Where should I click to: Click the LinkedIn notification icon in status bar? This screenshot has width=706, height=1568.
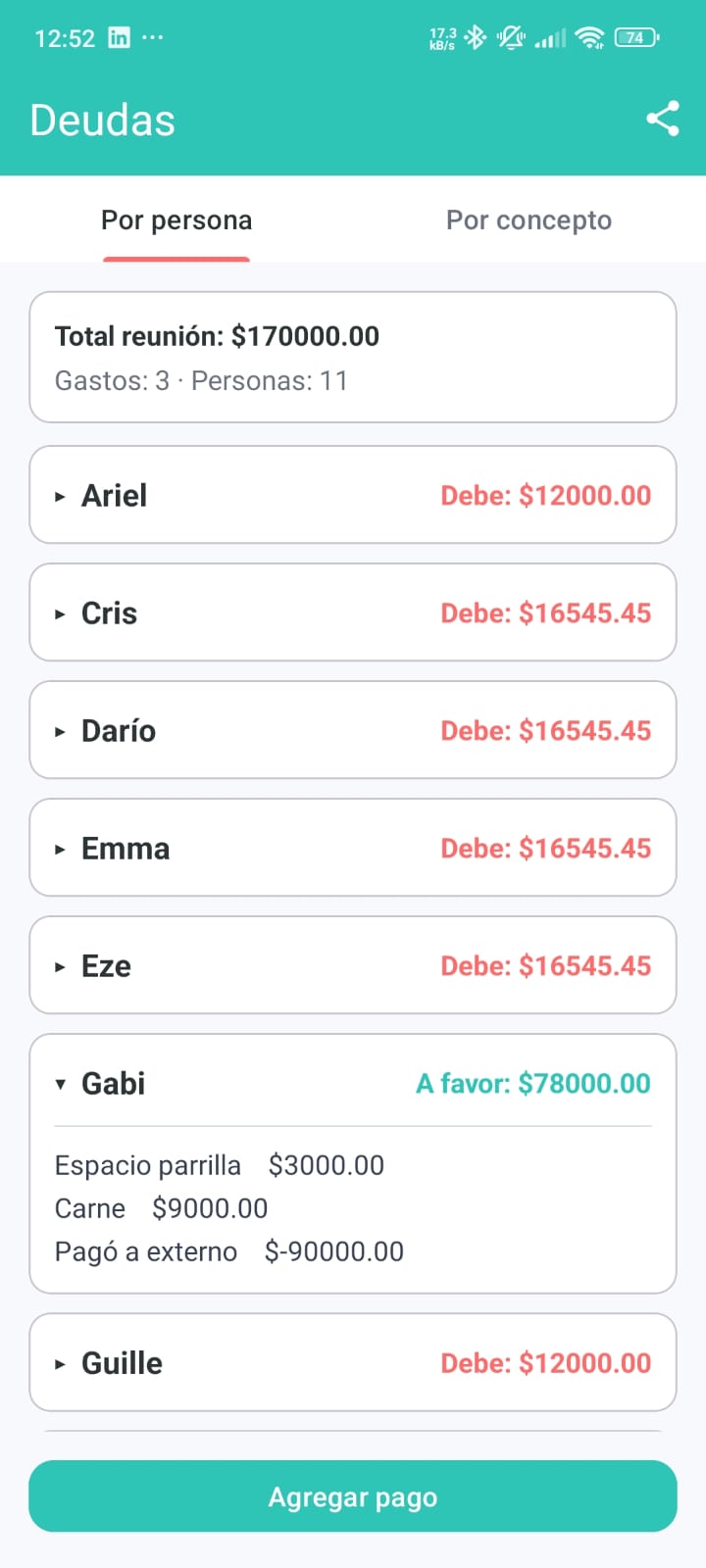[118, 37]
